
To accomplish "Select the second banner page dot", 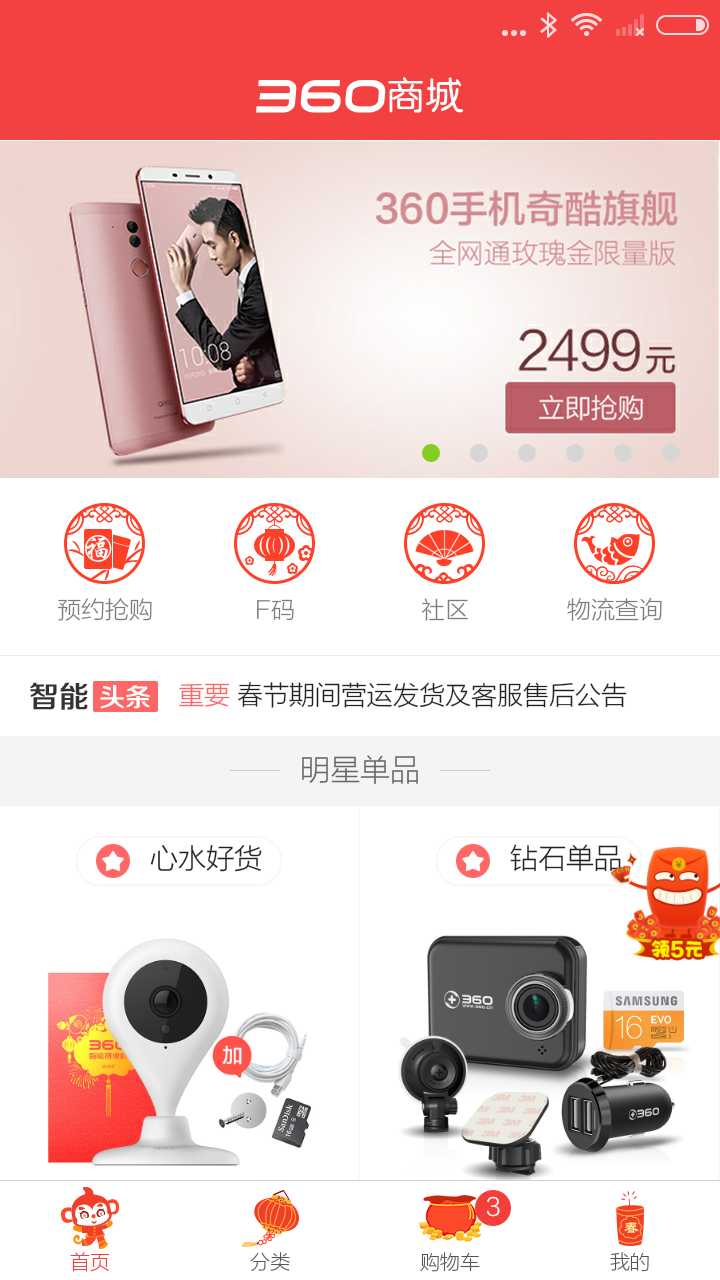I will point(479,453).
